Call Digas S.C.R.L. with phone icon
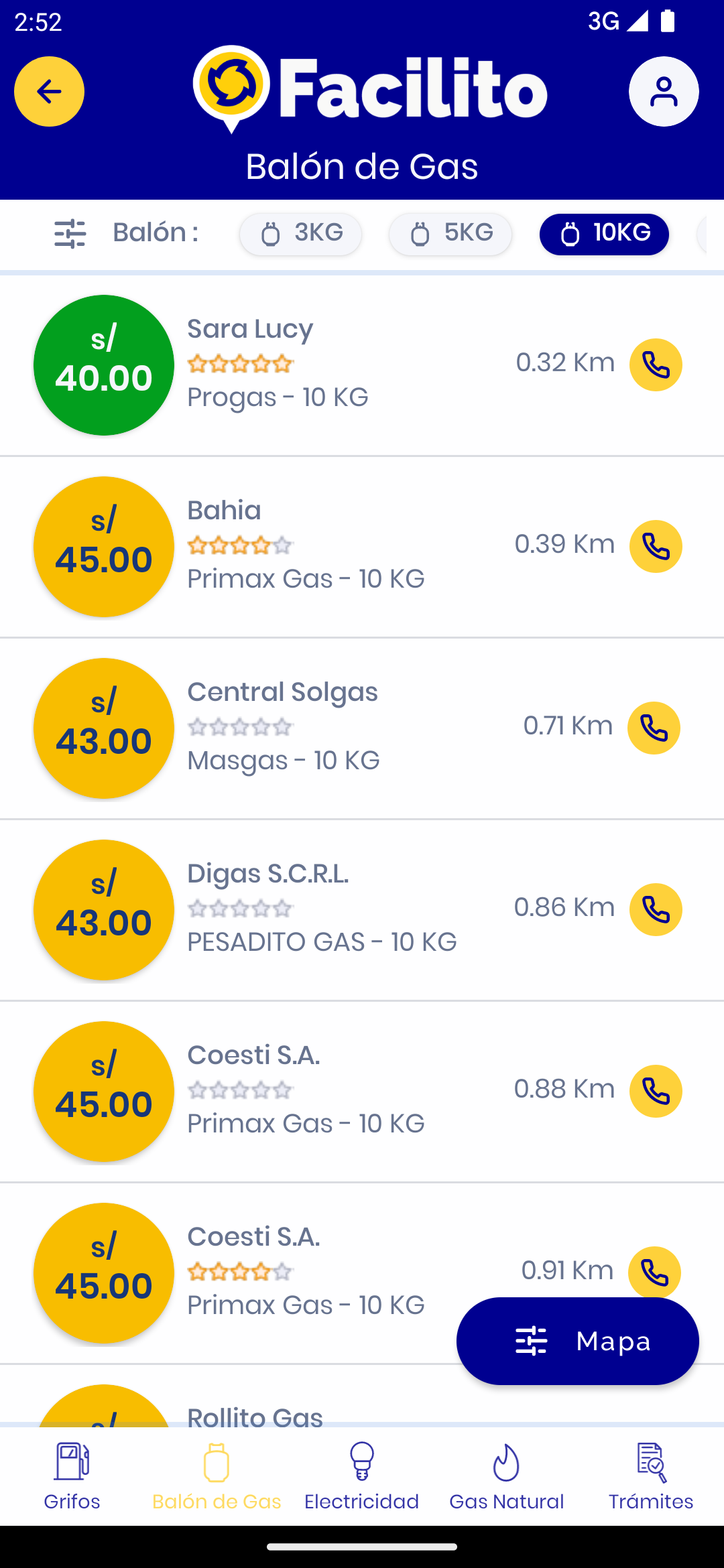Screen dimensions: 724x1568 pos(656,910)
